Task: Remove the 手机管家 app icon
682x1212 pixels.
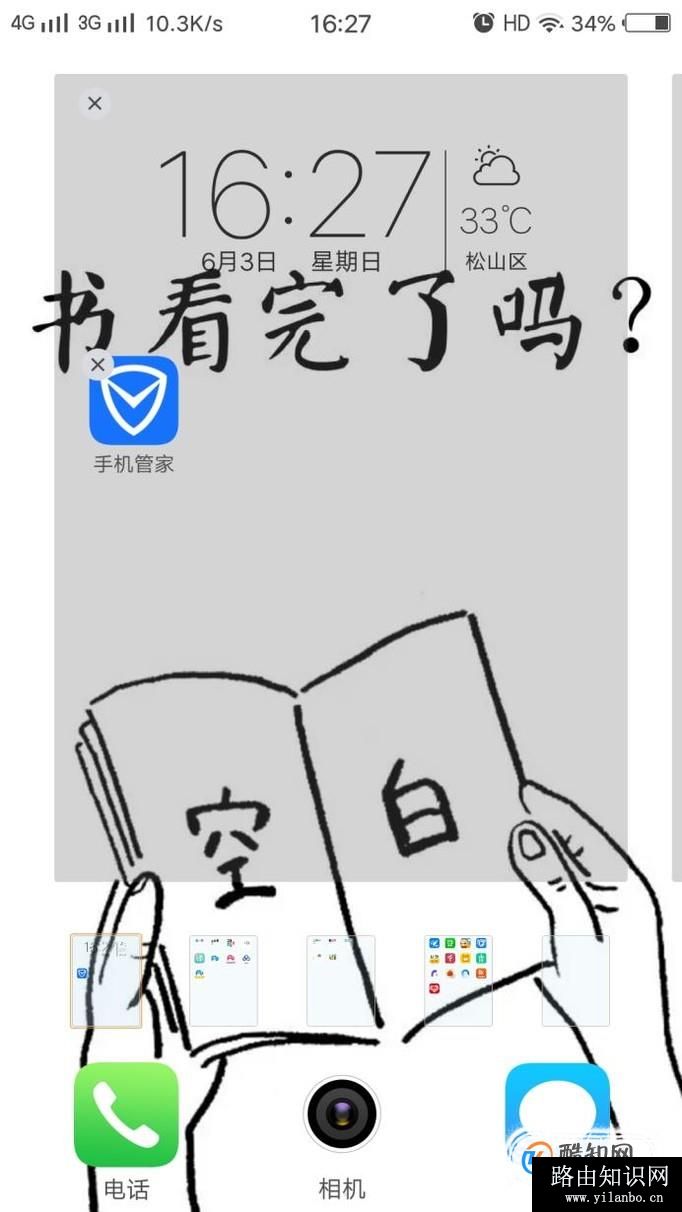Action: [x=97, y=365]
